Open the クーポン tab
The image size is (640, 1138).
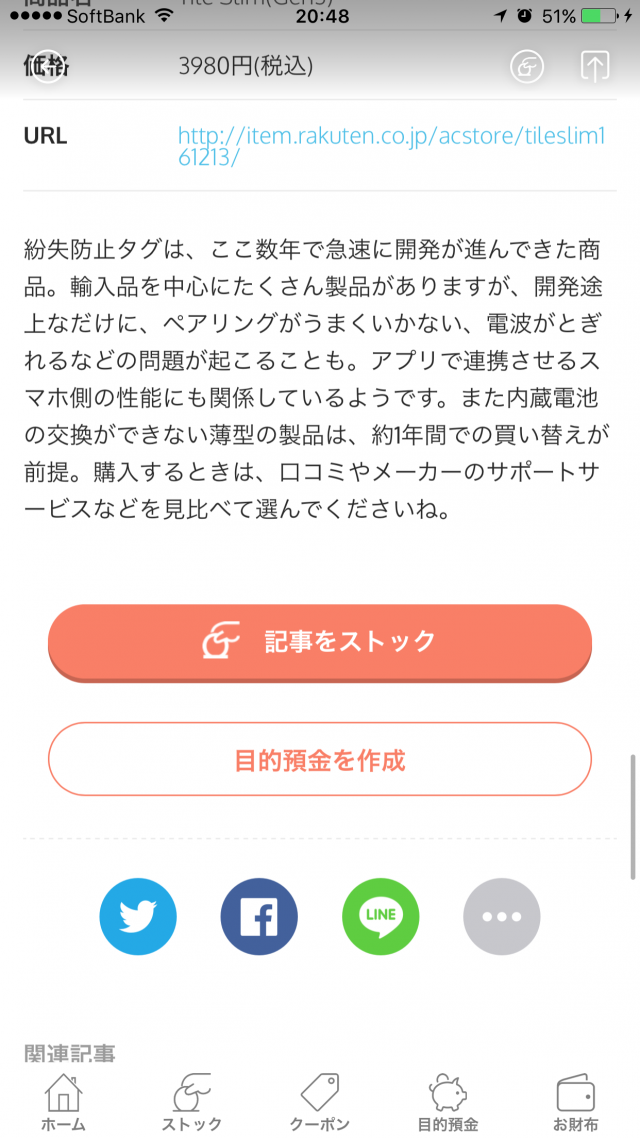coord(320,1102)
